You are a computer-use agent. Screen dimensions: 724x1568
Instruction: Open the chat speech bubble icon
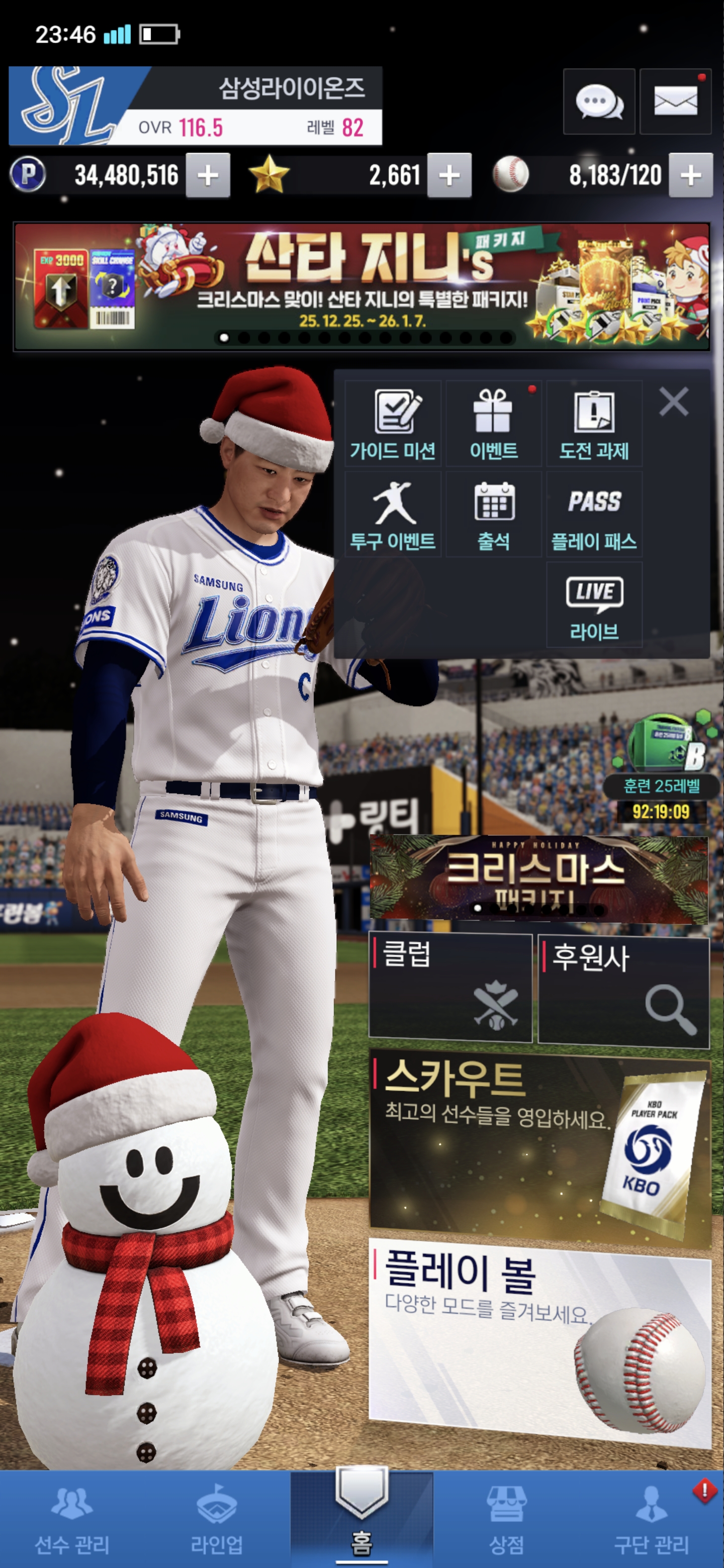599,102
